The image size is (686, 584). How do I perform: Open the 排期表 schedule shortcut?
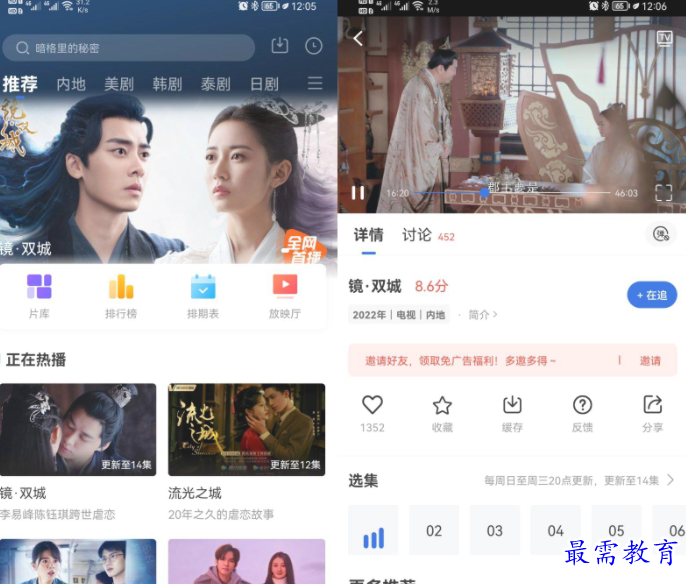click(203, 296)
